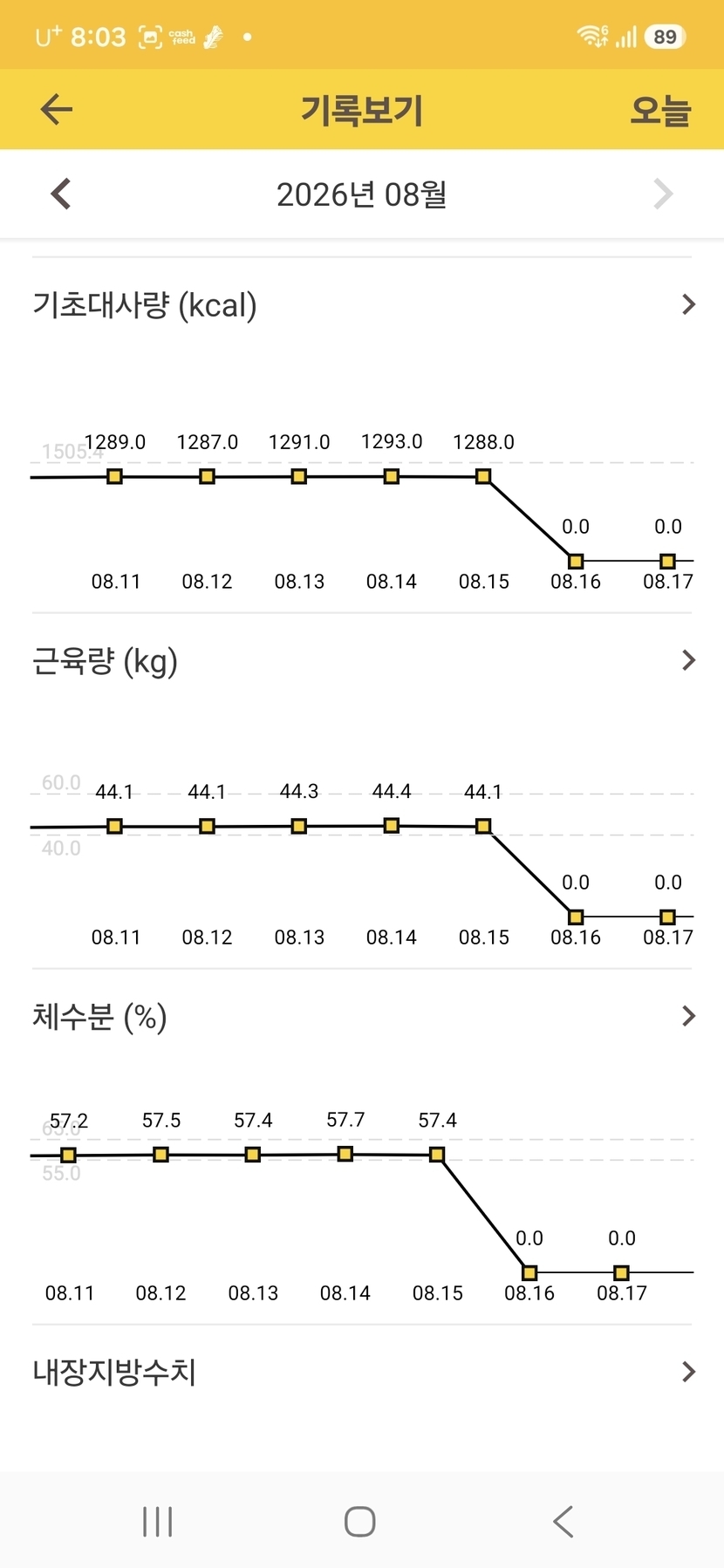
Task: Open the 내장지방수치 details chevron
Action: click(688, 1372)
